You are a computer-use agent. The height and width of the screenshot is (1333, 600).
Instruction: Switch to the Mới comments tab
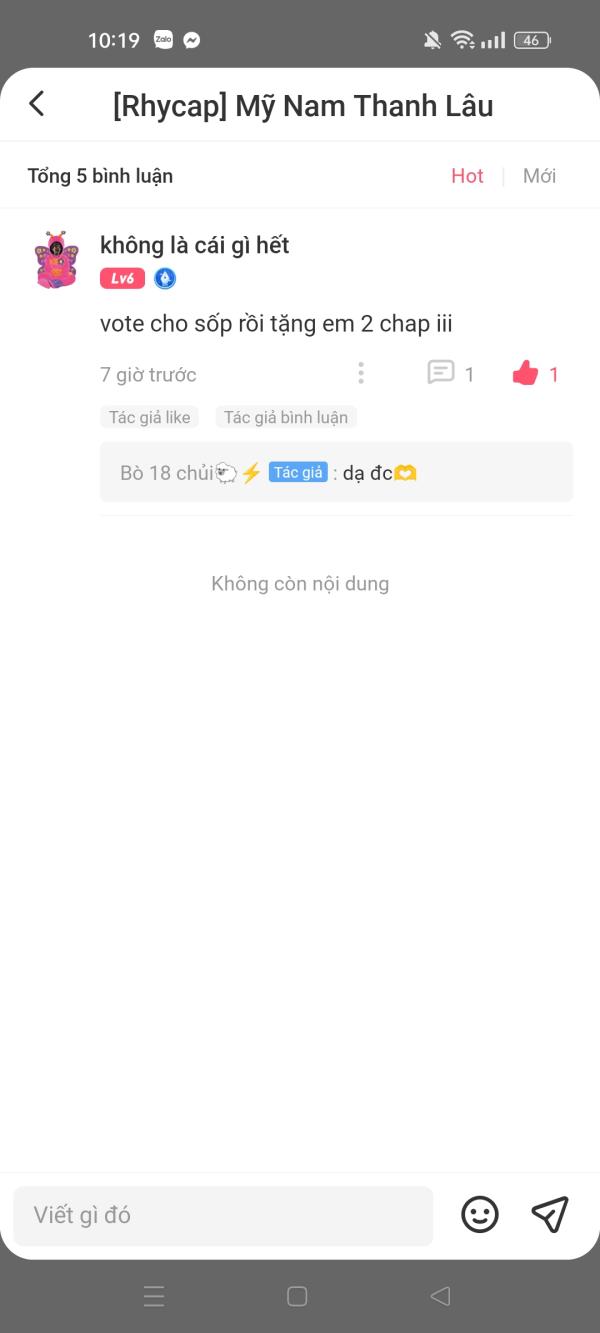coord(539,176)
